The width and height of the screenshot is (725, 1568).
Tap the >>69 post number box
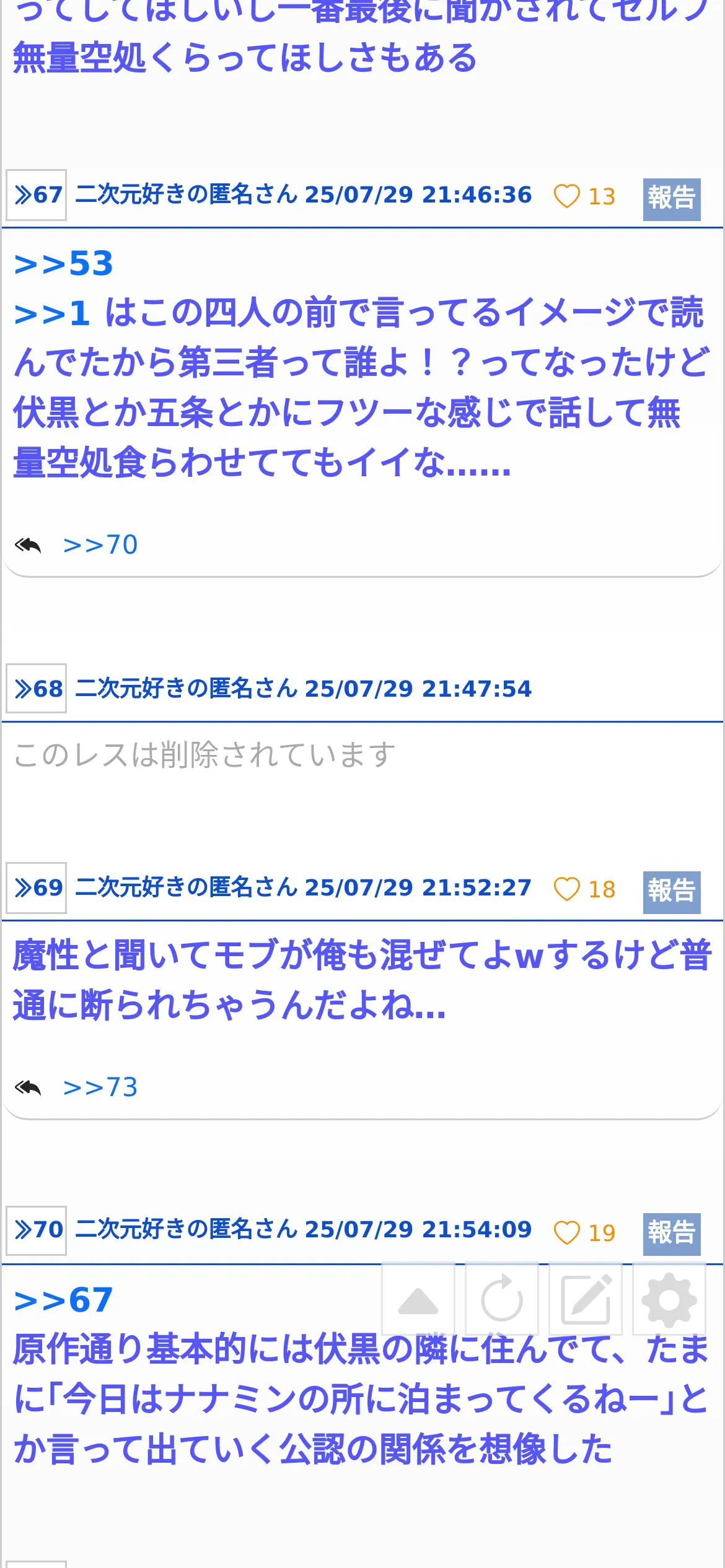37,887
